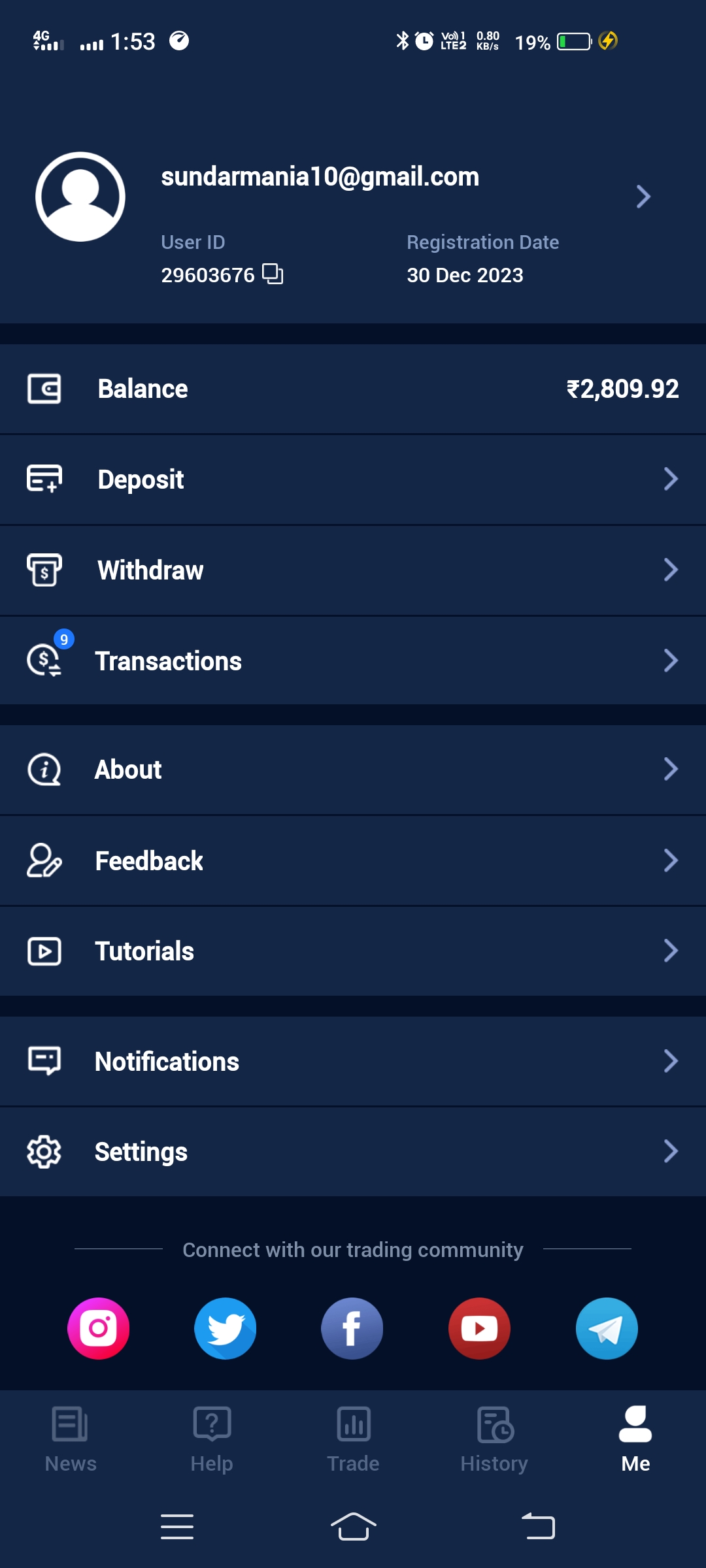
Task: Visit the Instagram community page
Action: [x=99, y=1328]
